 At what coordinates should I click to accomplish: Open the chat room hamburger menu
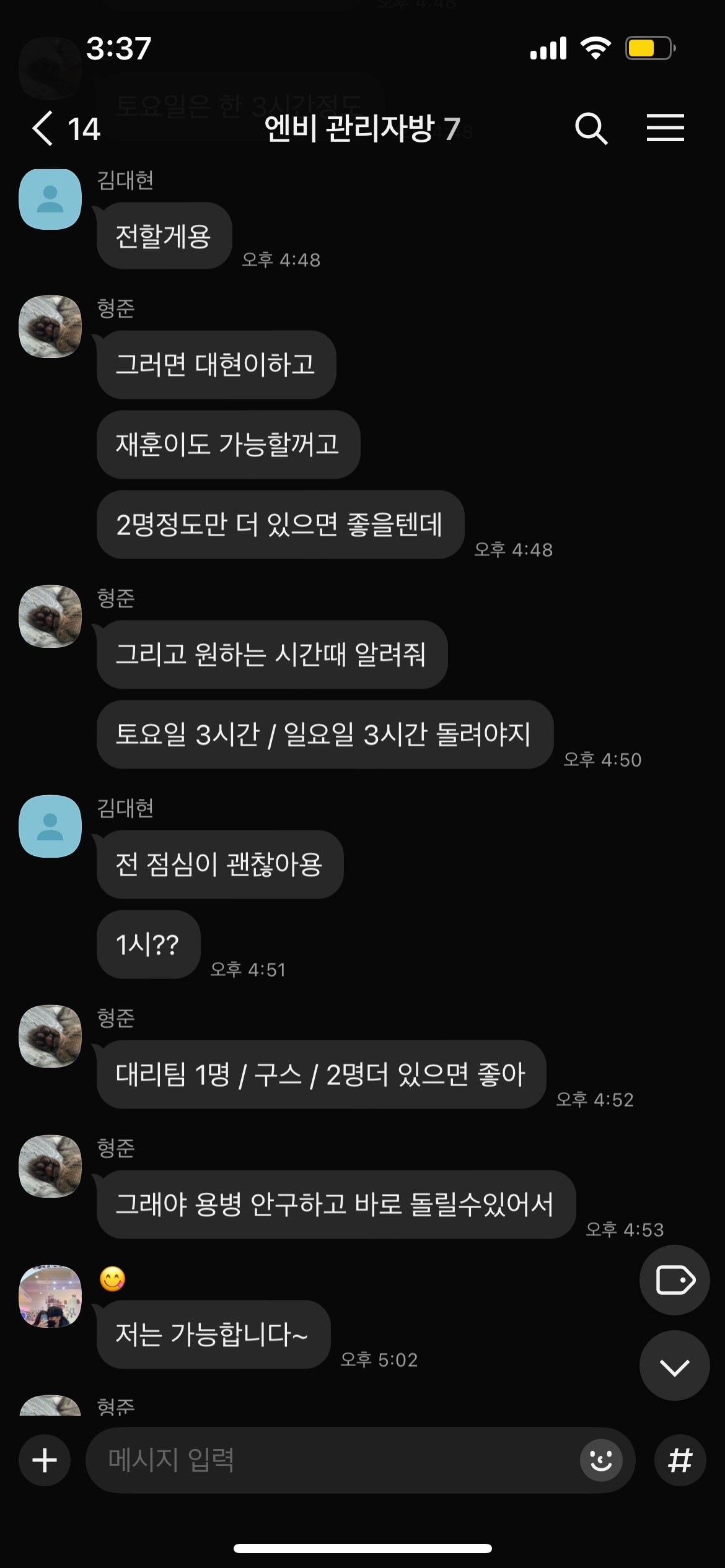coord(665,128)
